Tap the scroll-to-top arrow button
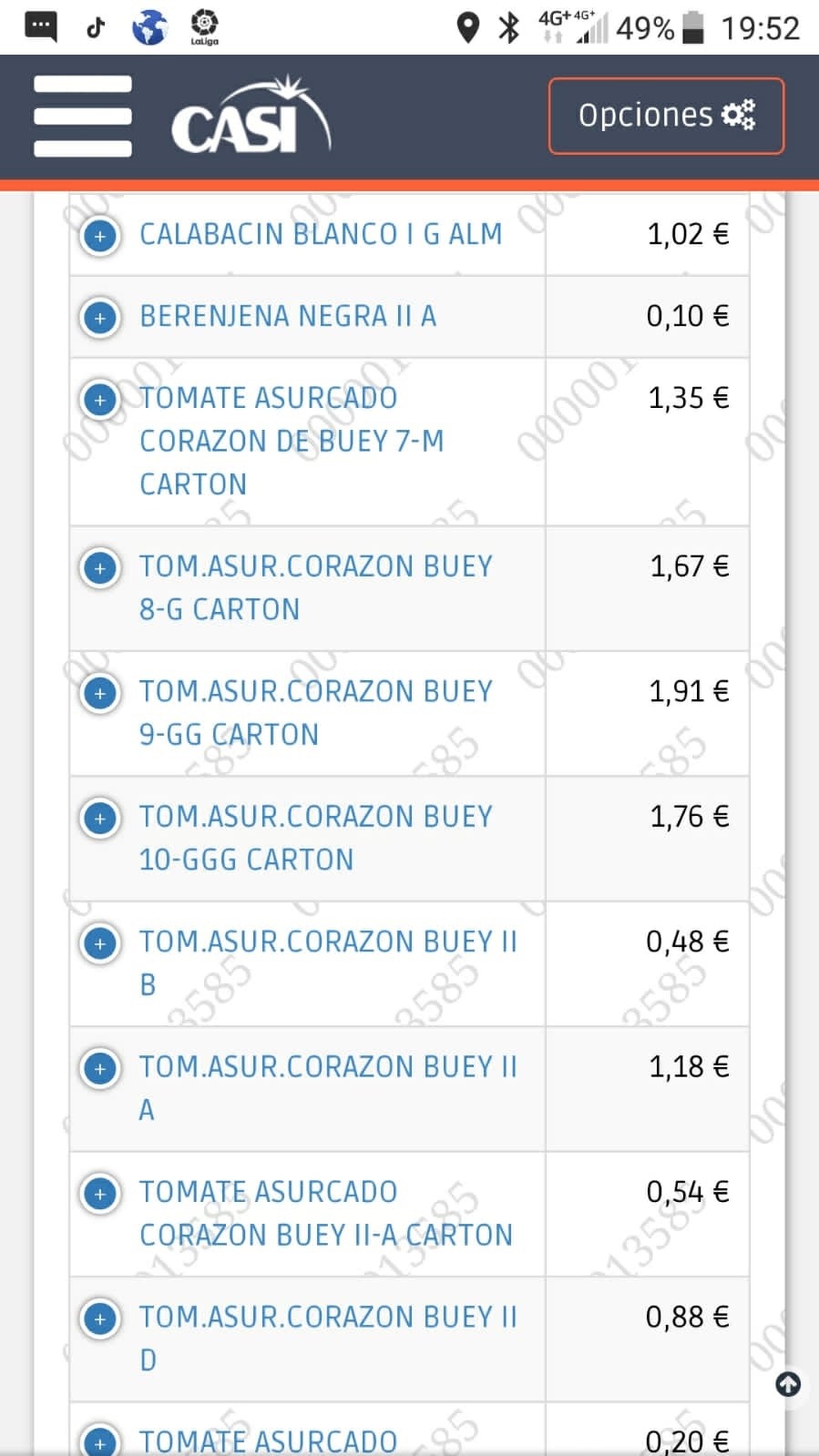The image size is (819, 1456). click(x=788, y=1384)
